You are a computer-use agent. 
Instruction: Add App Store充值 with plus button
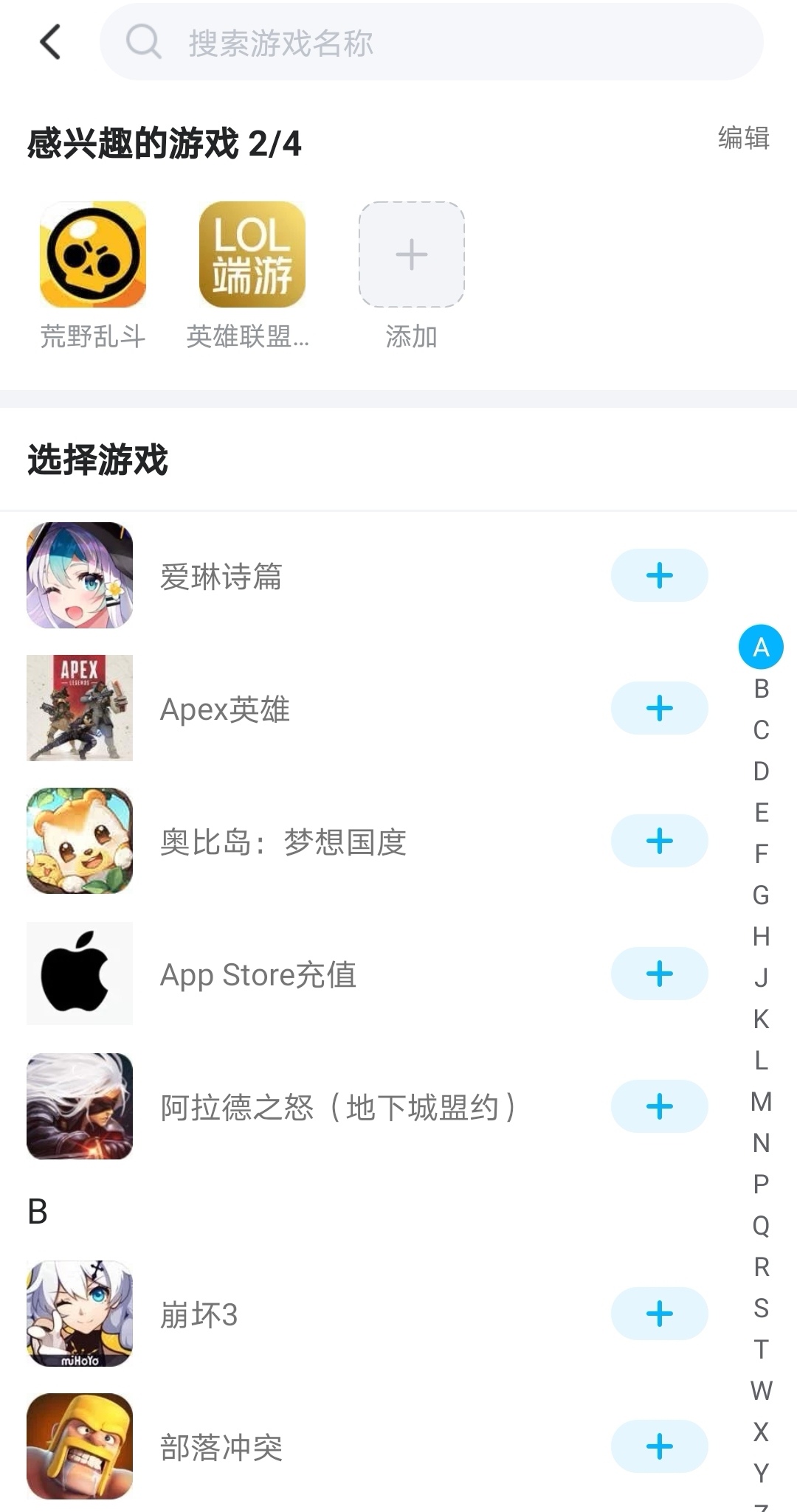[x=659, y=974]
